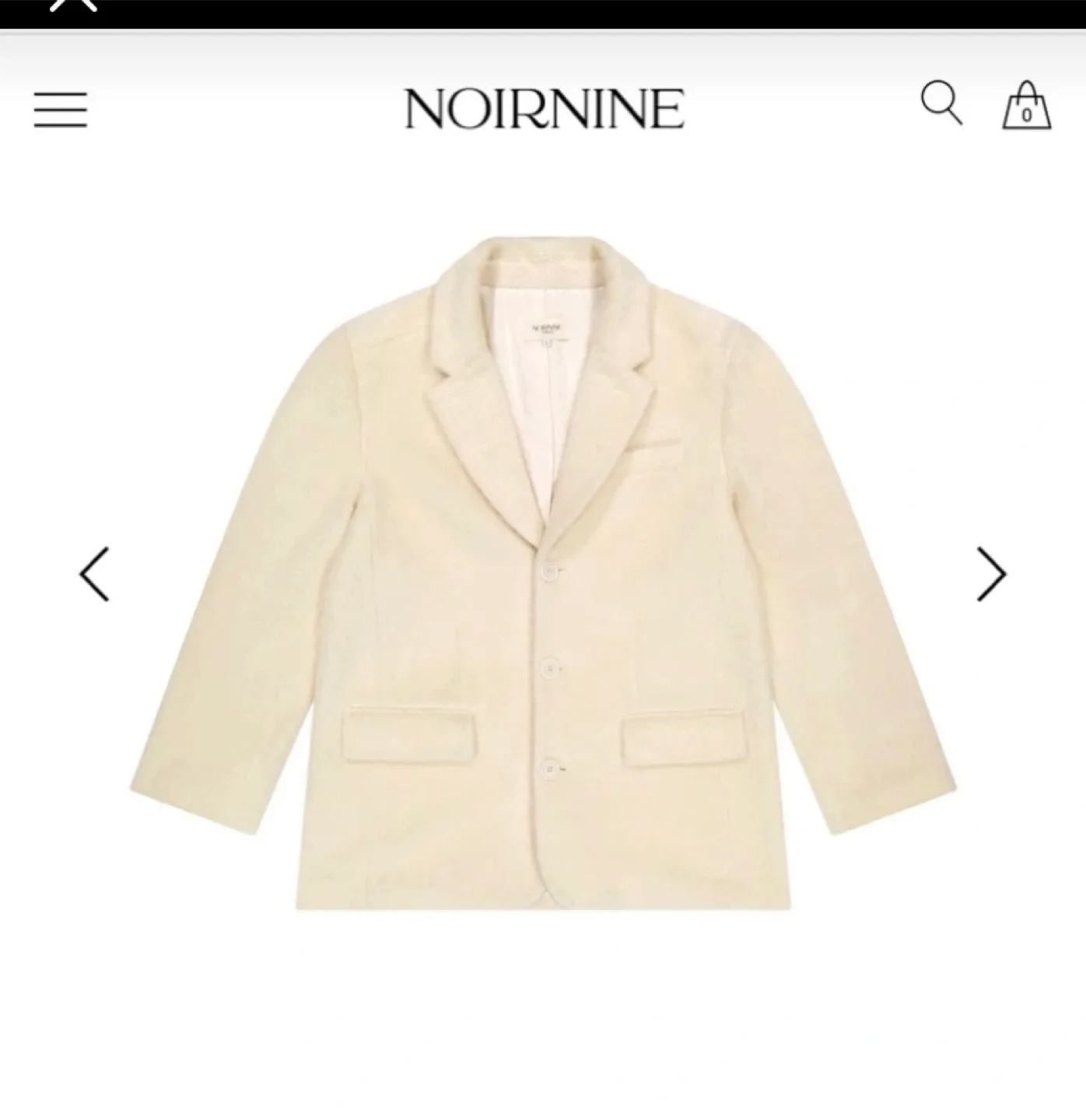Close the in-app browser page
This screenshot has width=1086, height=1120.
tap(75, 5)
